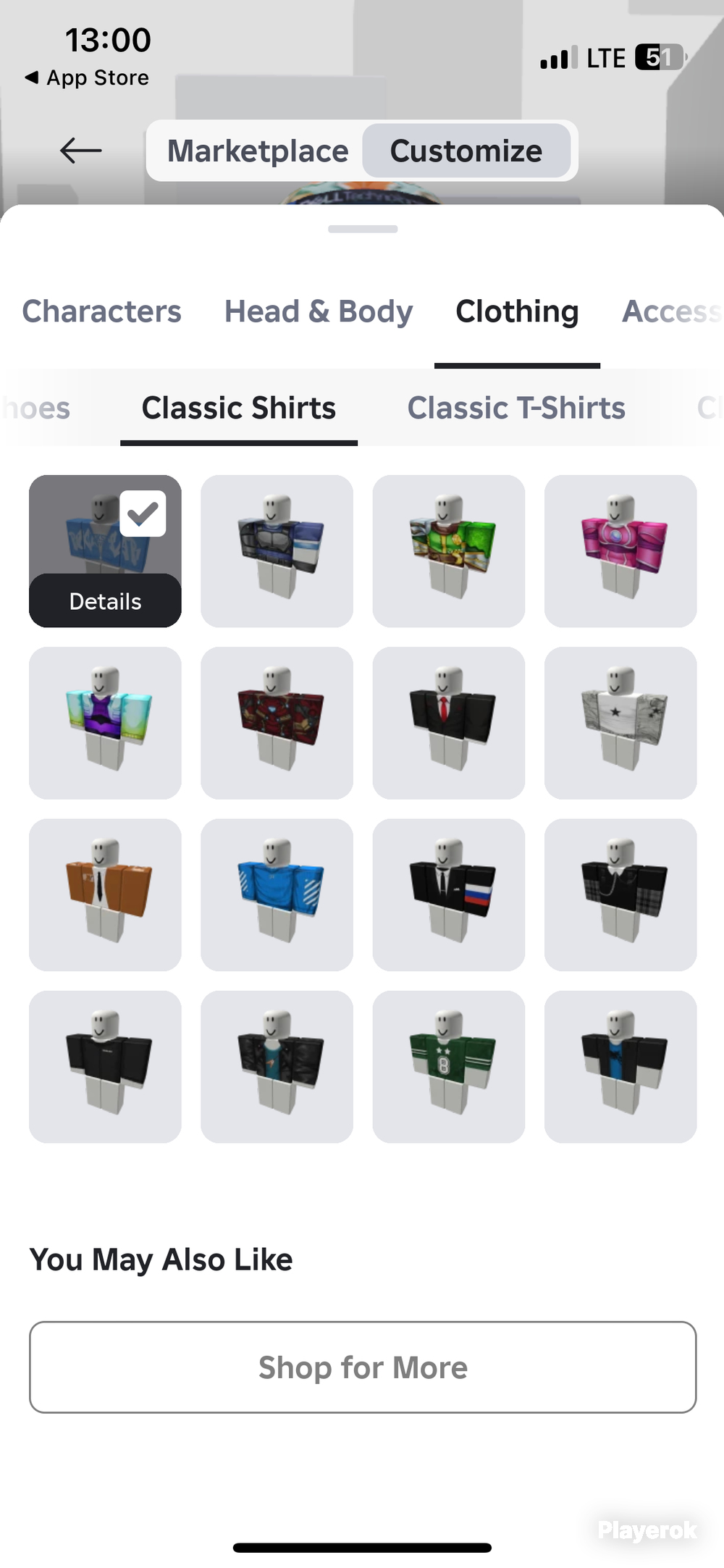The width and height of the screenshot is (724, 1568).
Task: Choose the green number 8 jersey
Action: (x=448, y=1066)
